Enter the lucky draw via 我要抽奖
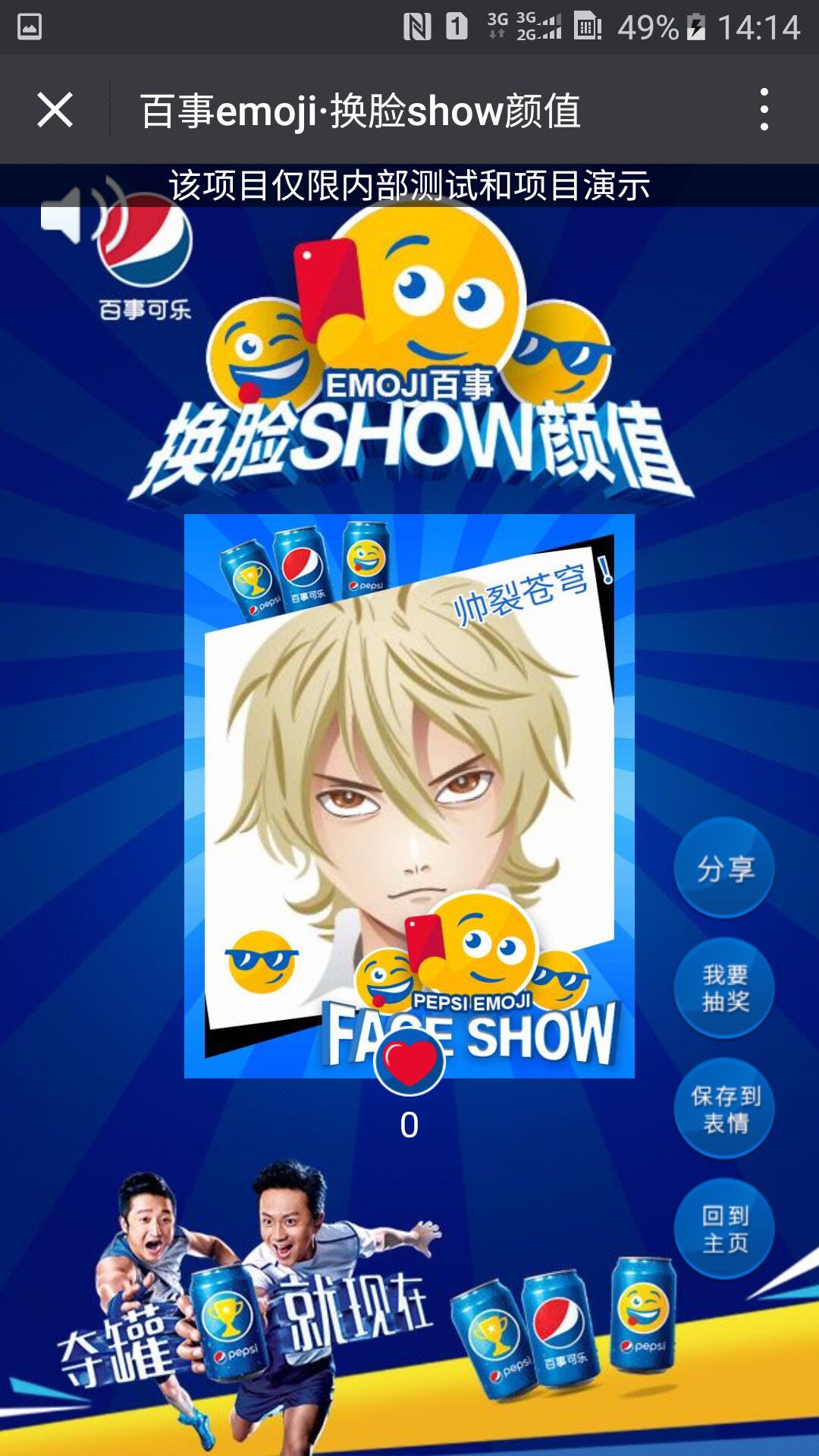 pyautogui.click(x=724, y=988)
